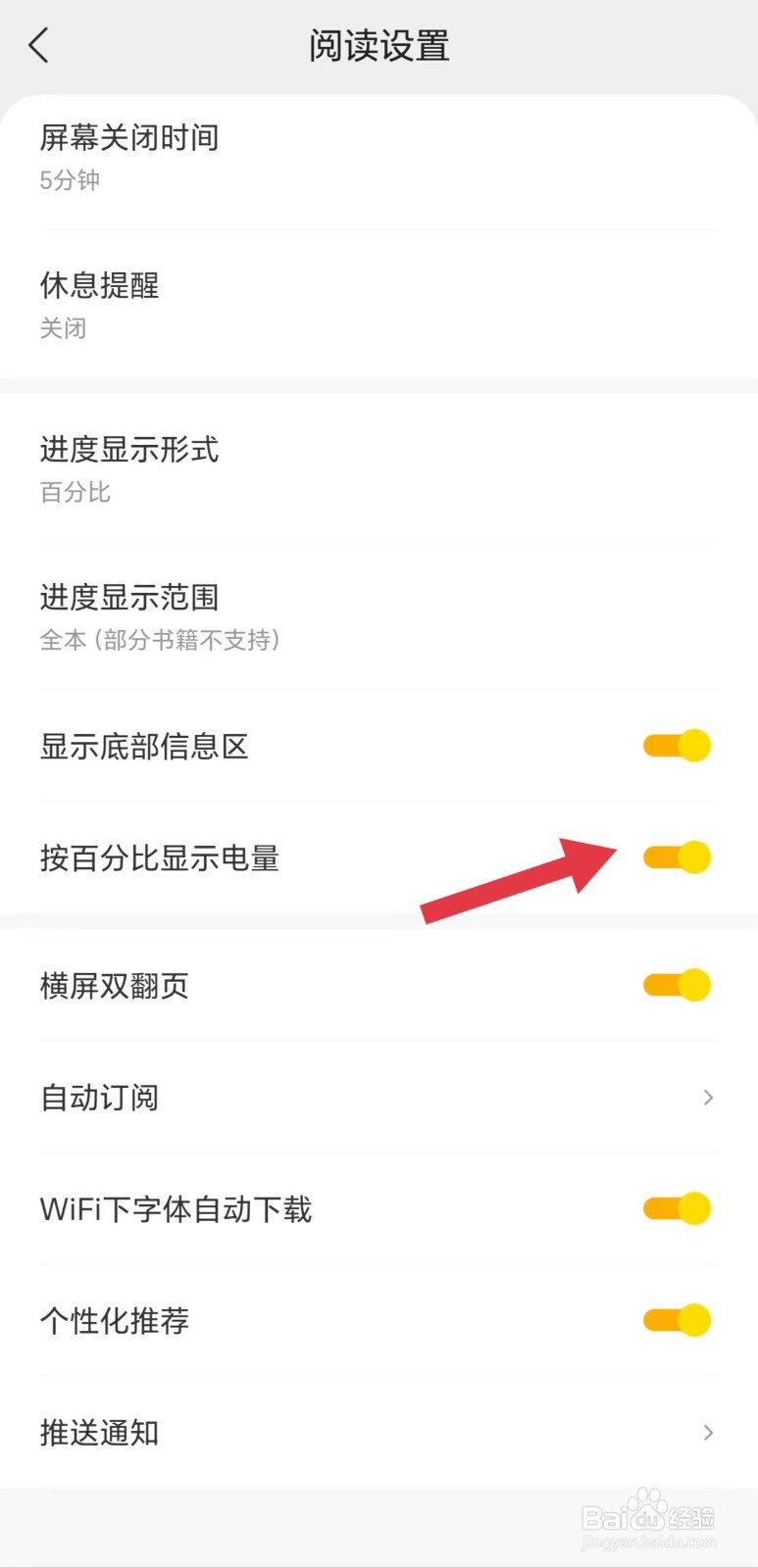This screenshot has height=1568, width=758.
Task: Click the 5分钟 value under 屏幕关闭时间
Action: click(x=69, y=179)
